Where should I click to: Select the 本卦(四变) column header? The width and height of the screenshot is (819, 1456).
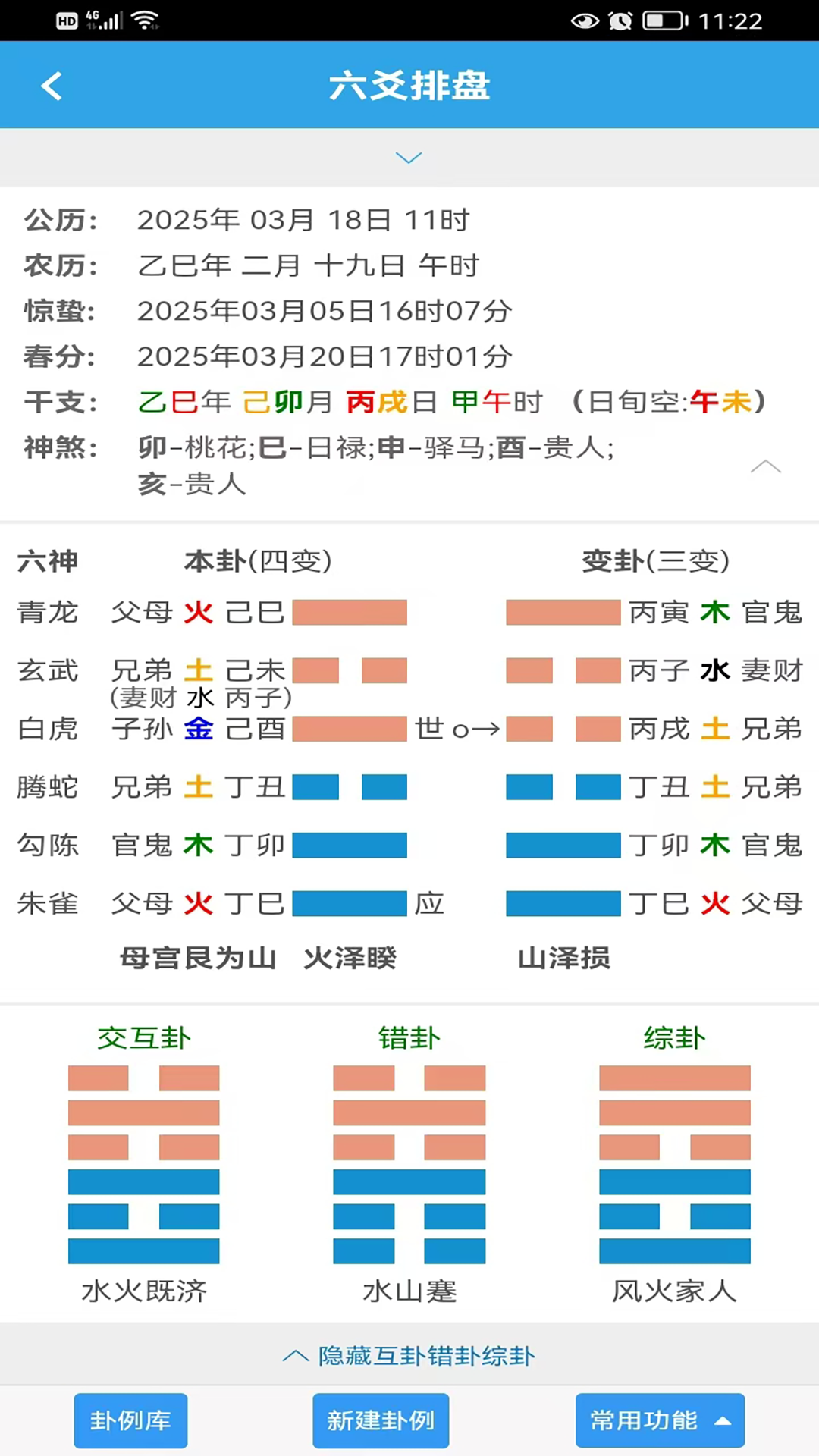pyautogui.click(x=258, y=561)
